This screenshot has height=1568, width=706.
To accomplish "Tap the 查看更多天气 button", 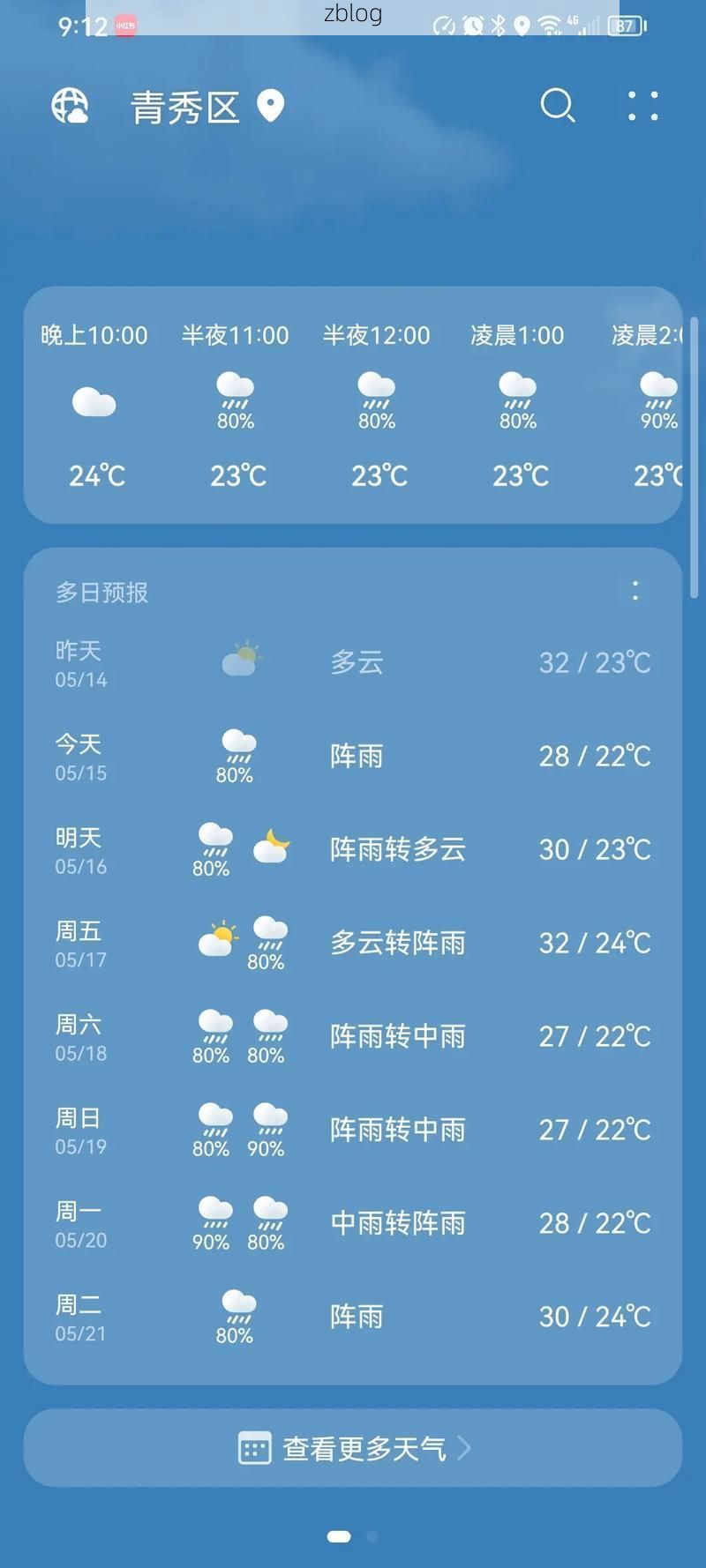I will coord(353,1447).
